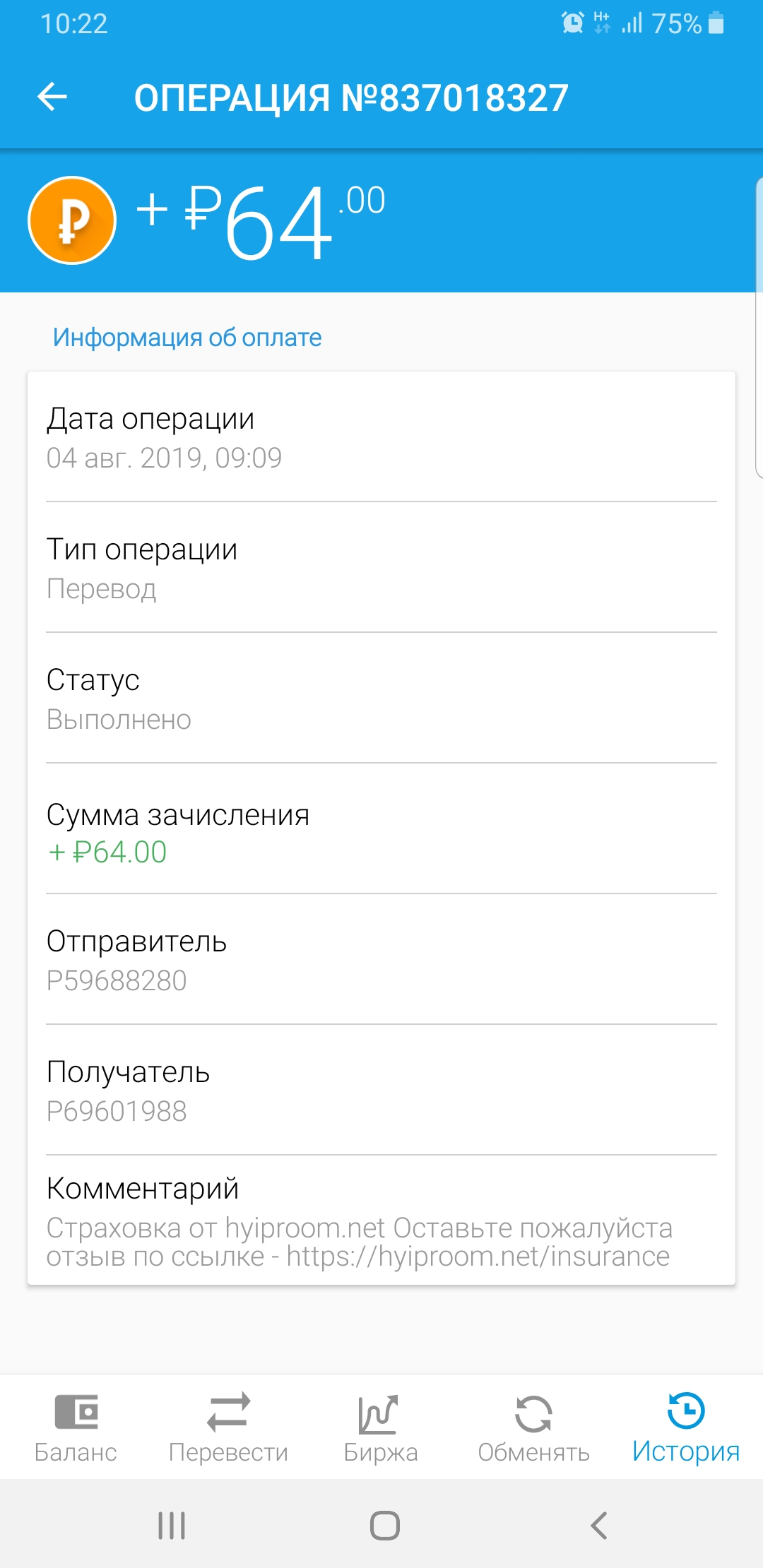Select the Обменять tab
Viewport: 763px width, 1568px height.
click(534, 1427)
